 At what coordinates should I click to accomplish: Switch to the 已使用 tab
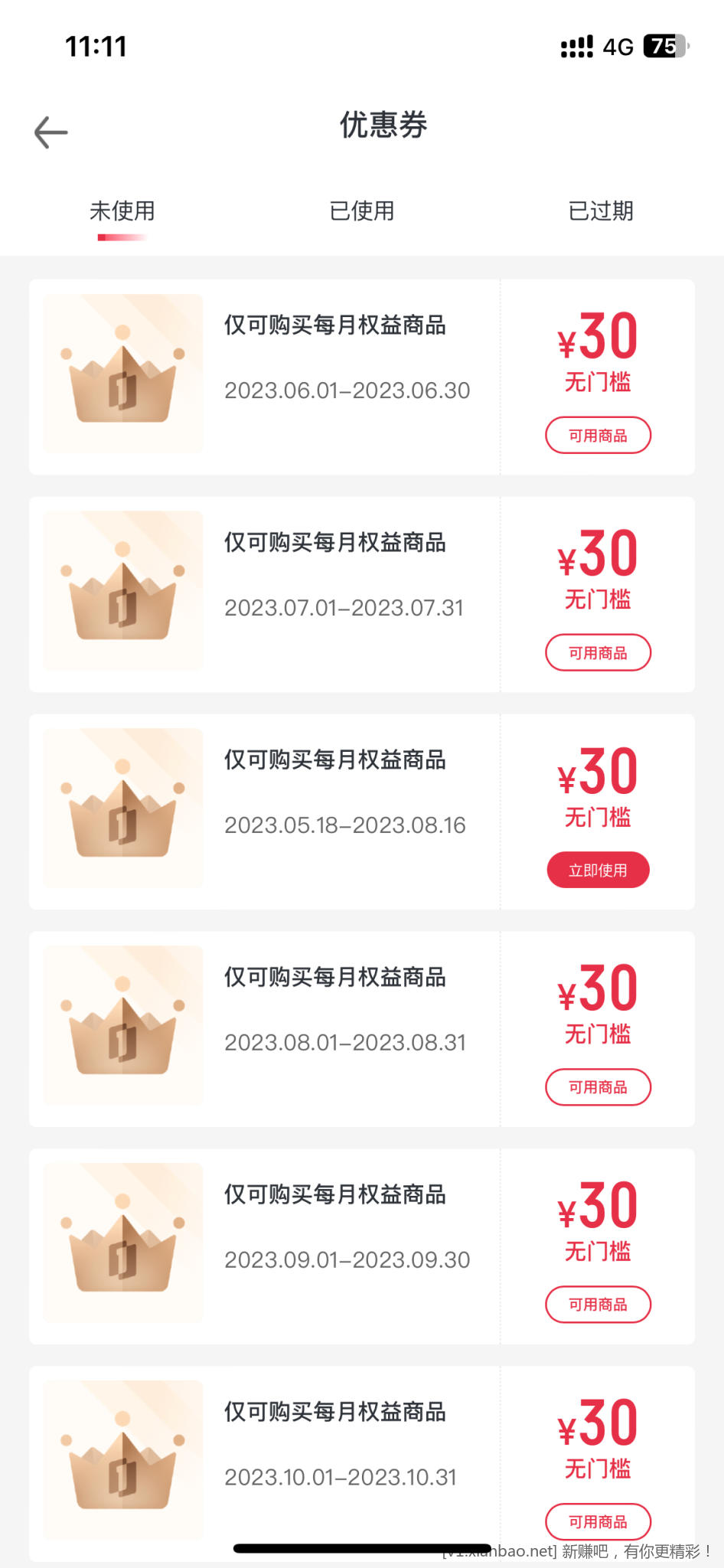[362, 211]
